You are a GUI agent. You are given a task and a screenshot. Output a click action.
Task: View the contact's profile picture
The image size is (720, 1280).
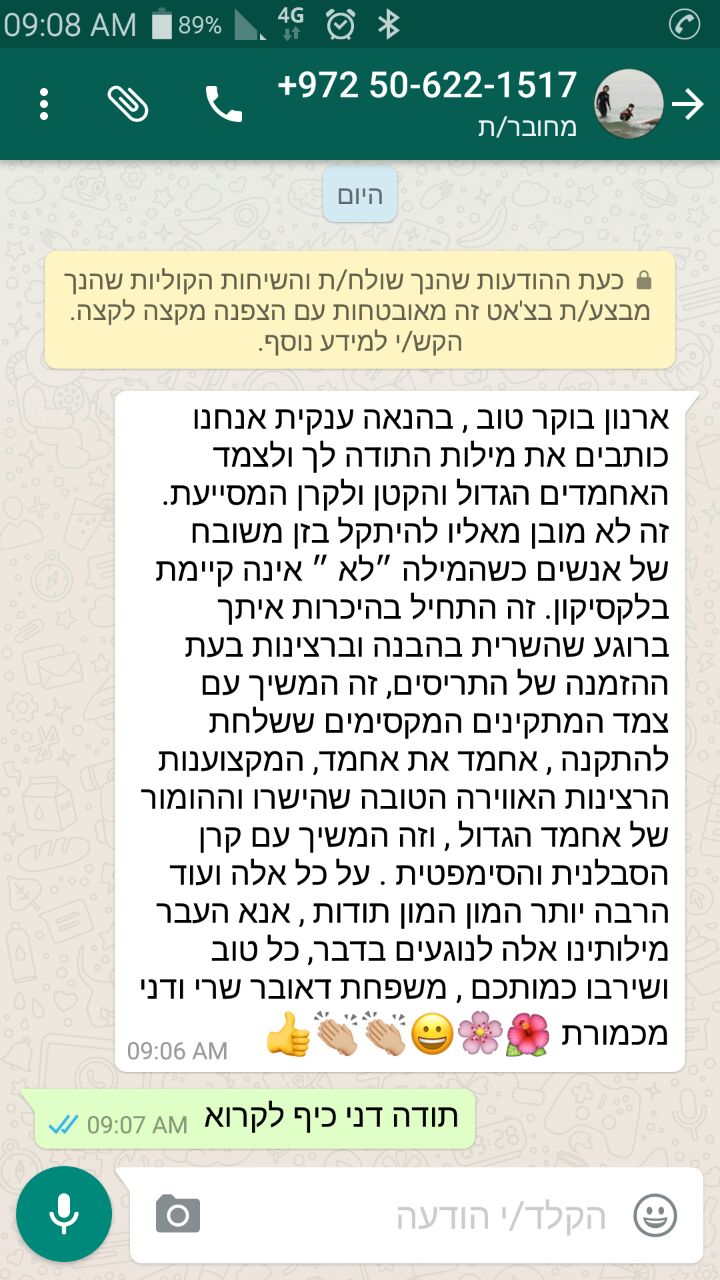(x=629, y=104)
